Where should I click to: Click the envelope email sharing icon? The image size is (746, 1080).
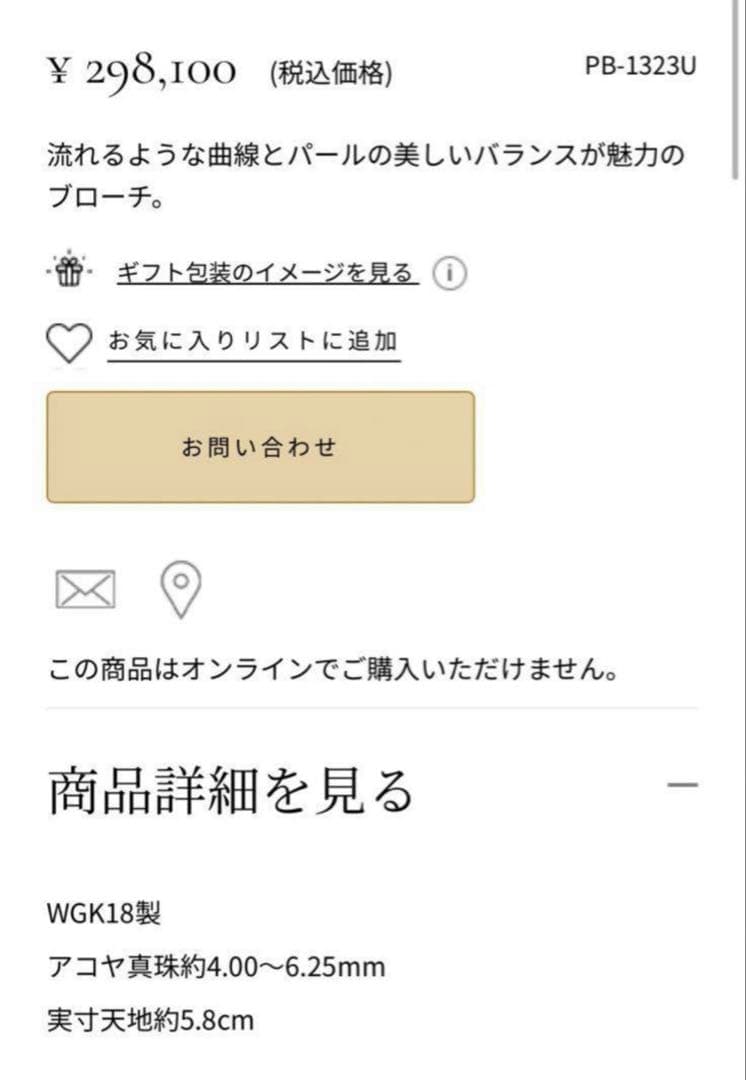(x=86, y=590)
